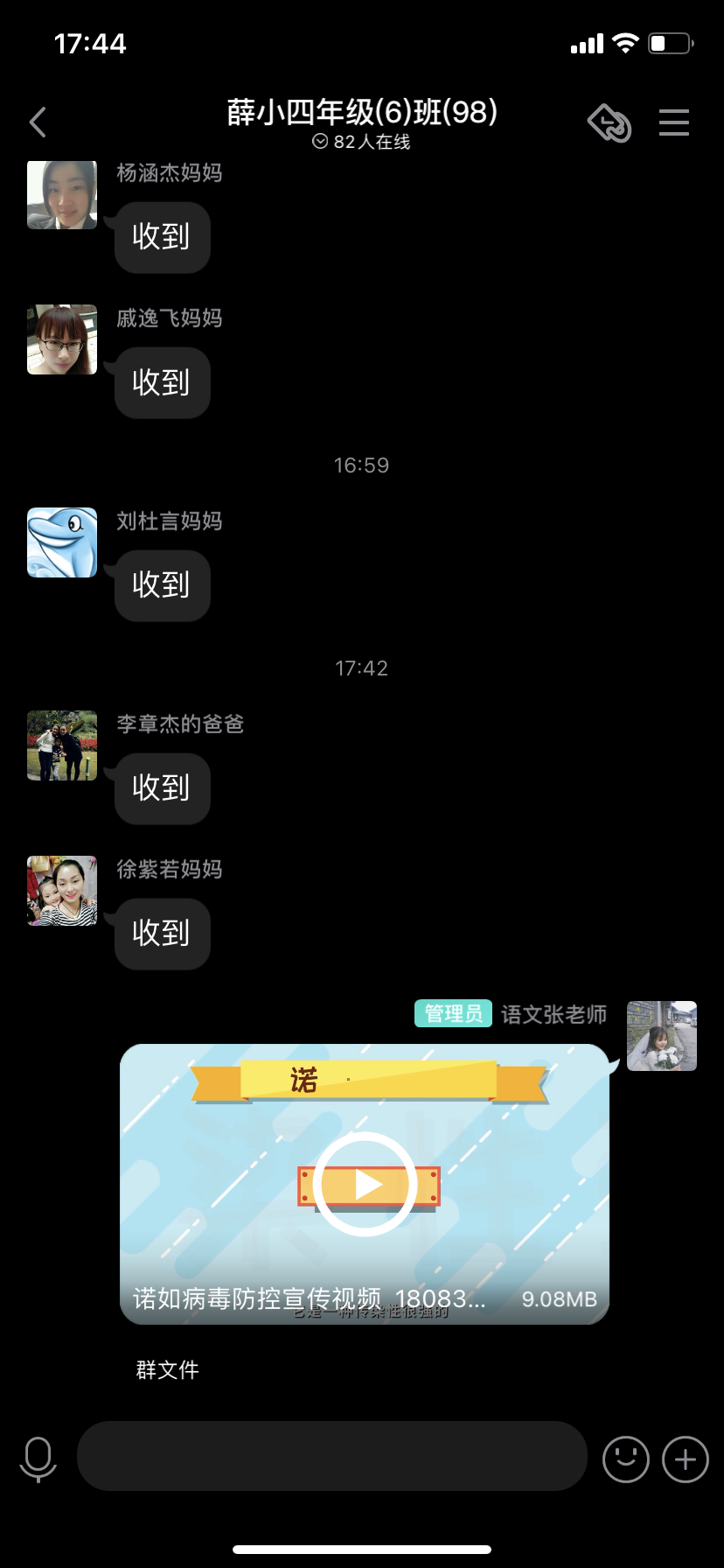The height and width of the screenshot is (1568, 724).
Task: View 徐紫若妈妈's avatar
Action: point(62,891)
